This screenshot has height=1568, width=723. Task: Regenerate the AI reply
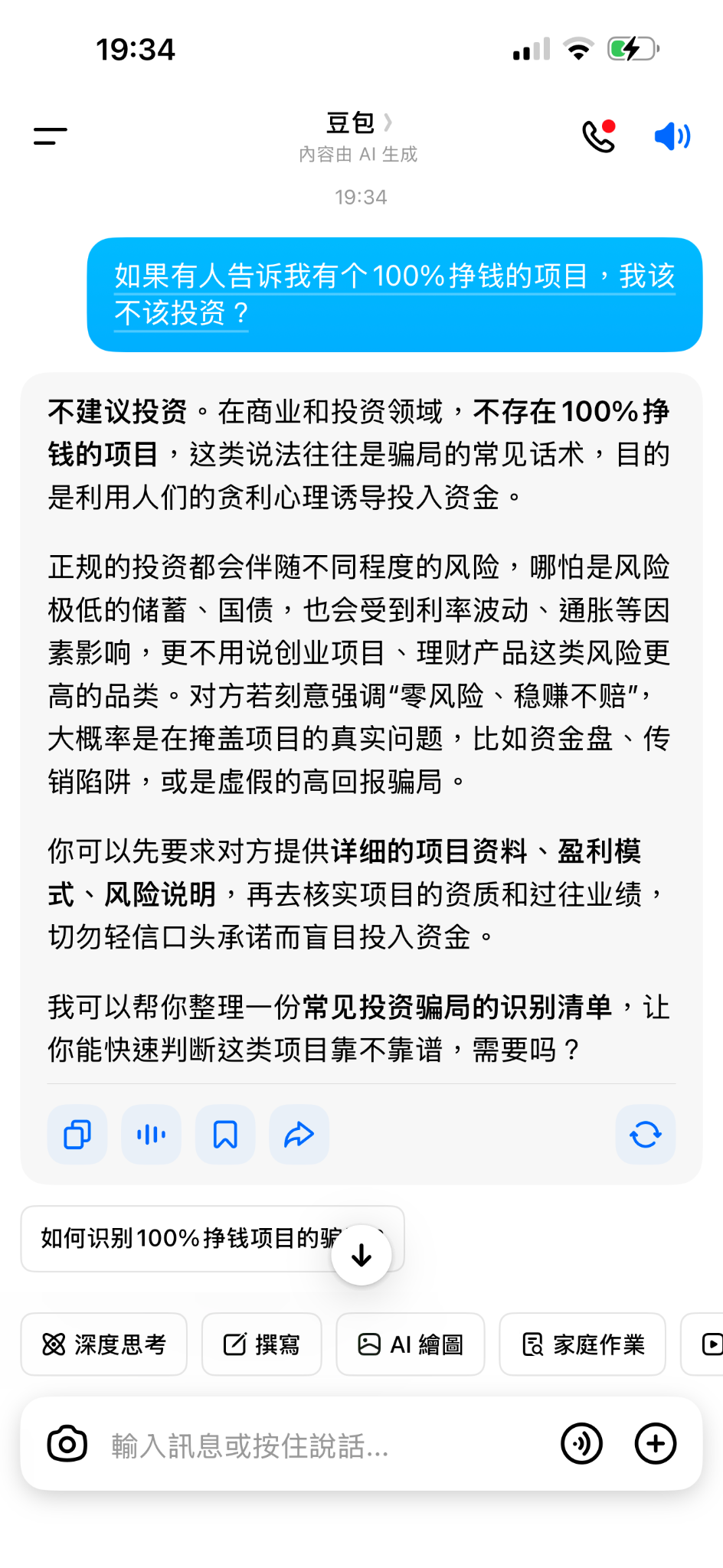645,1135
